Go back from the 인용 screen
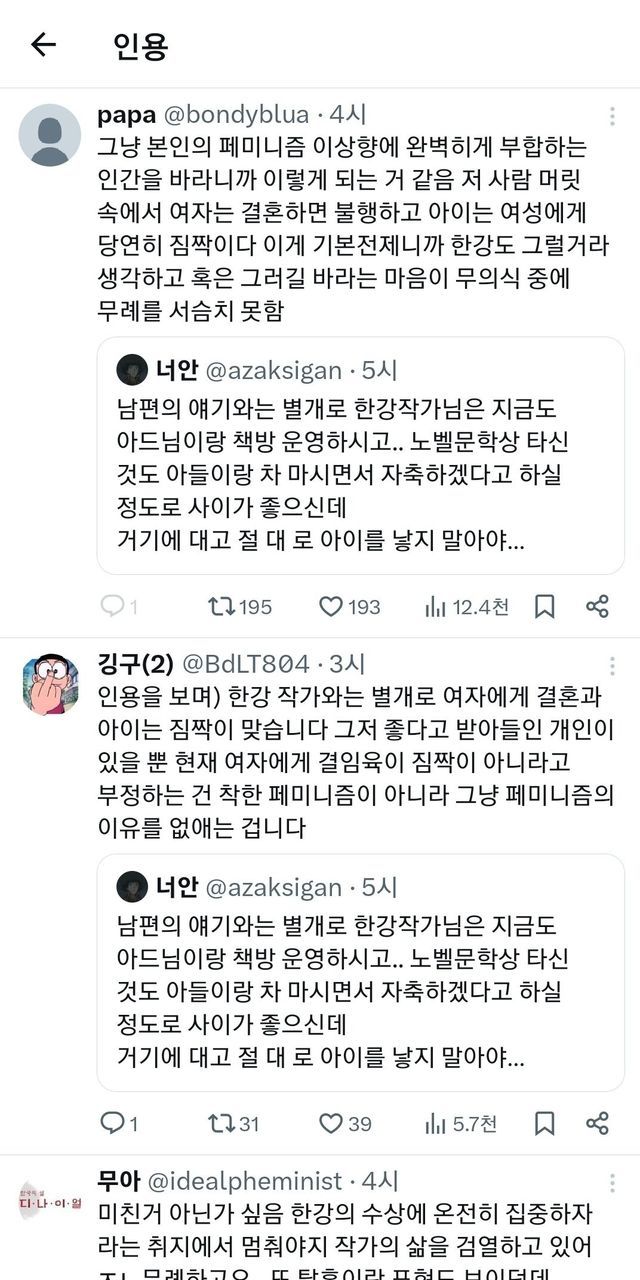640x1280 pixels. (43, 45)
